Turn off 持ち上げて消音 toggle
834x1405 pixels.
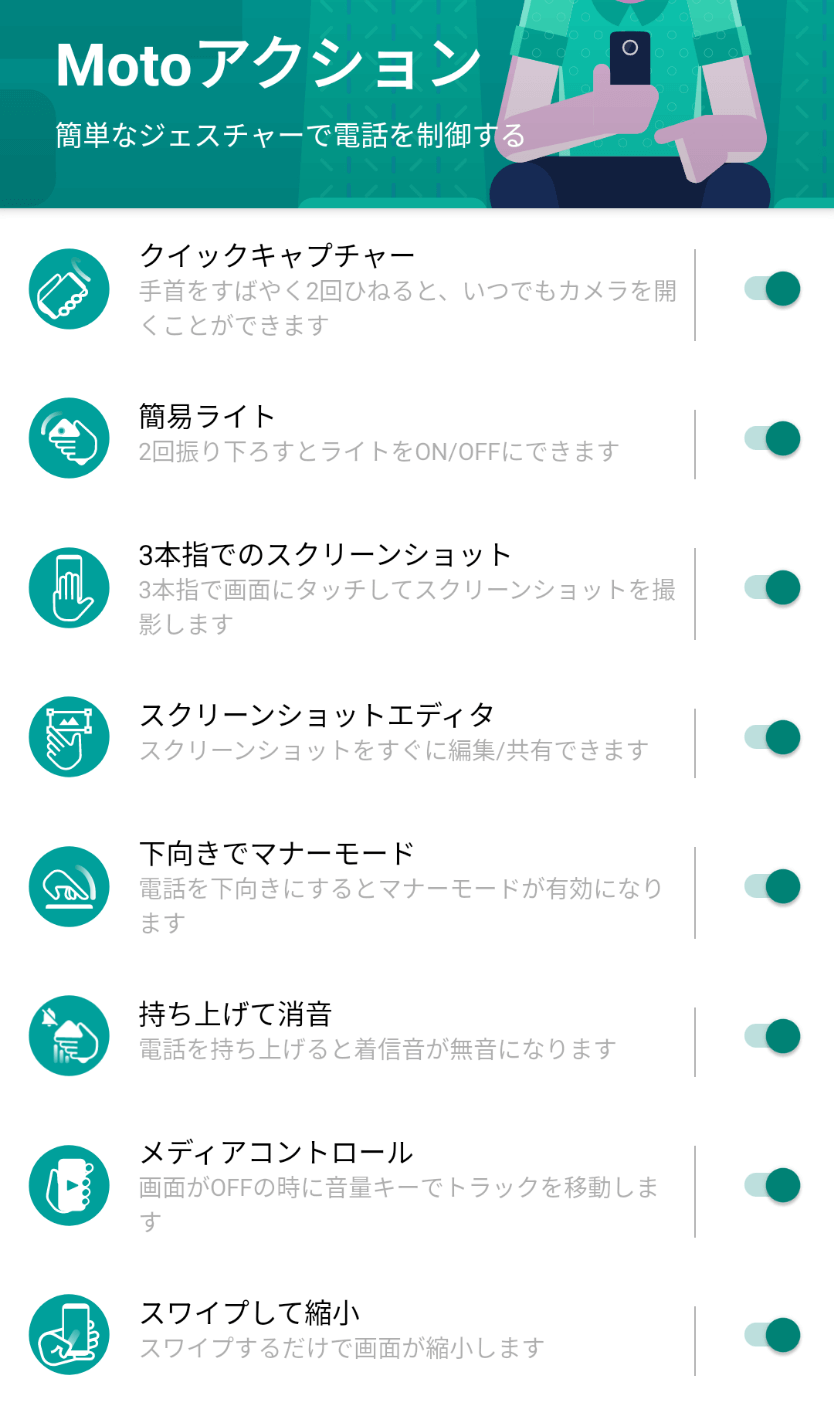772,1036
